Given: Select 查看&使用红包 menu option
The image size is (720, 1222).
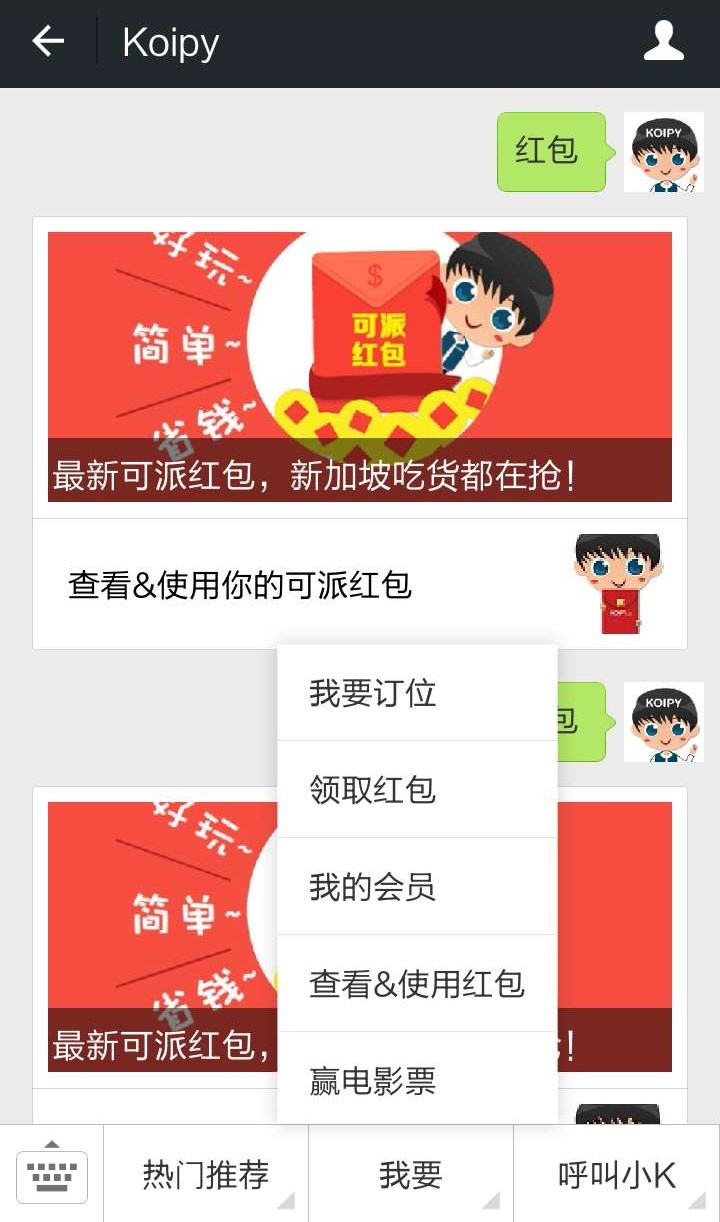Looking at the screenshot, I should [x=416, y=984].
